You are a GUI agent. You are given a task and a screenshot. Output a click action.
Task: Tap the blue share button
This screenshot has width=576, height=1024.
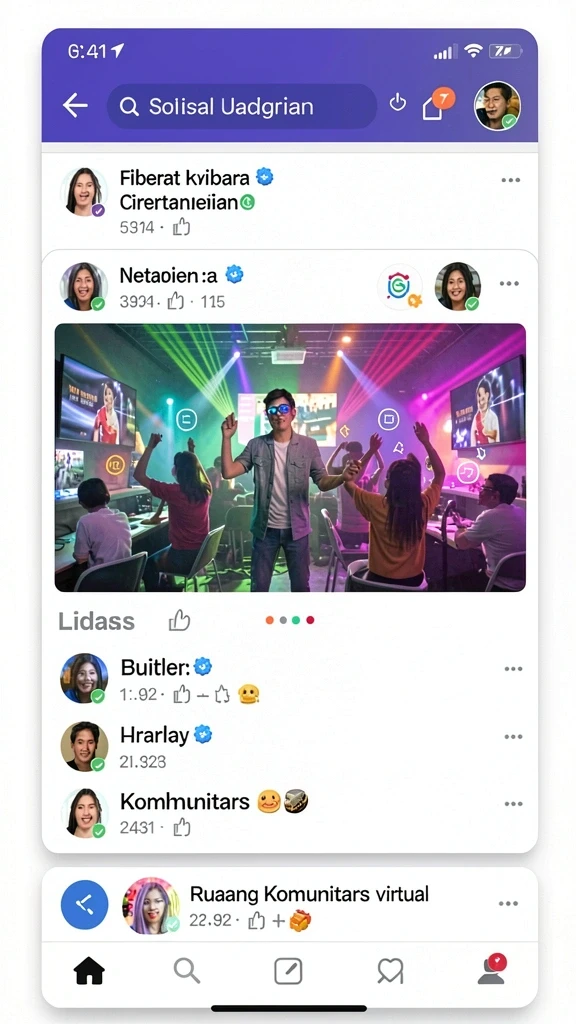click(x=84, y=904)
